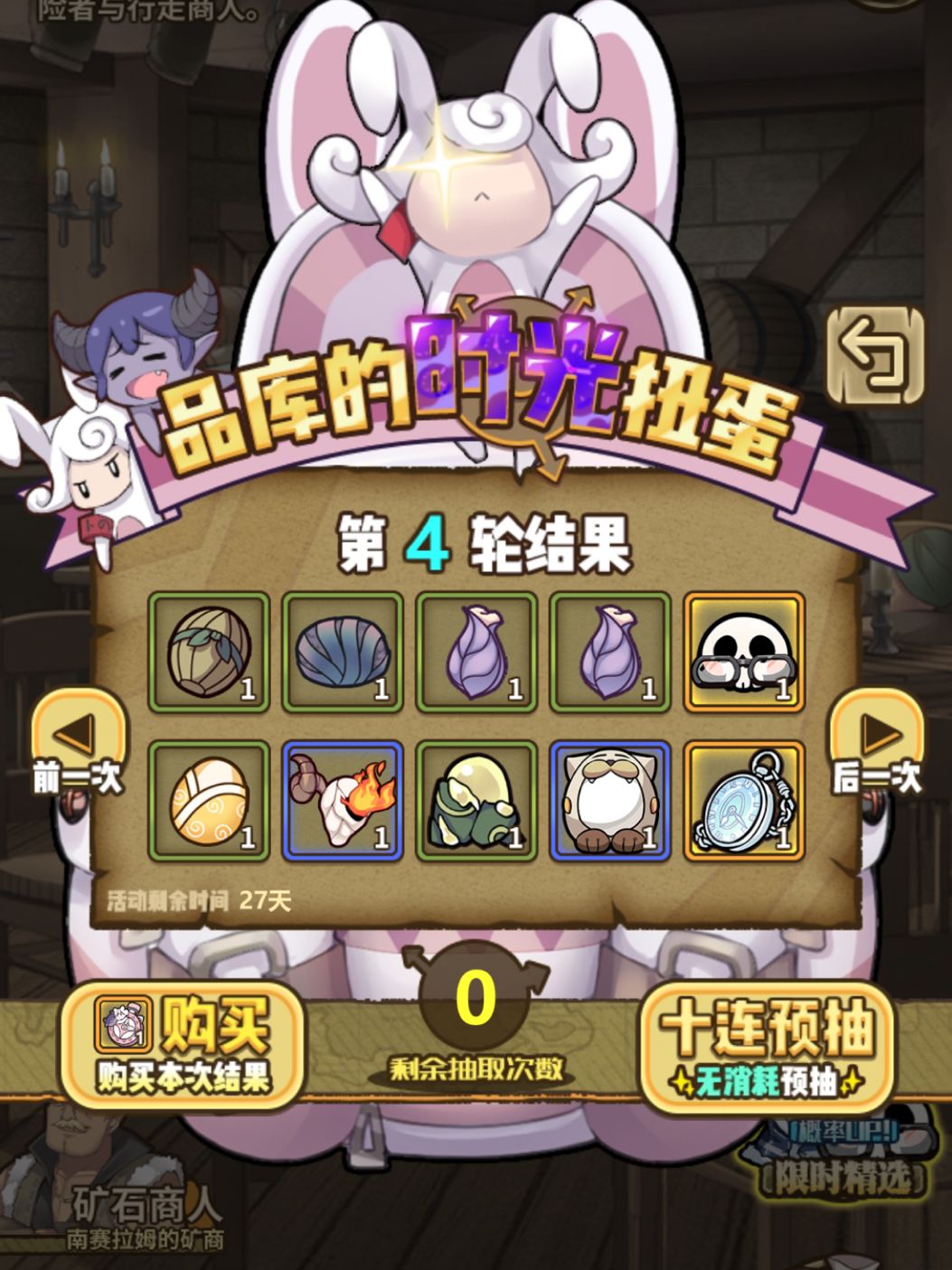Open the skull with glasses reward
Image resolution: width=952 pixels, height=1270 pixels.
tap(744, 652)
